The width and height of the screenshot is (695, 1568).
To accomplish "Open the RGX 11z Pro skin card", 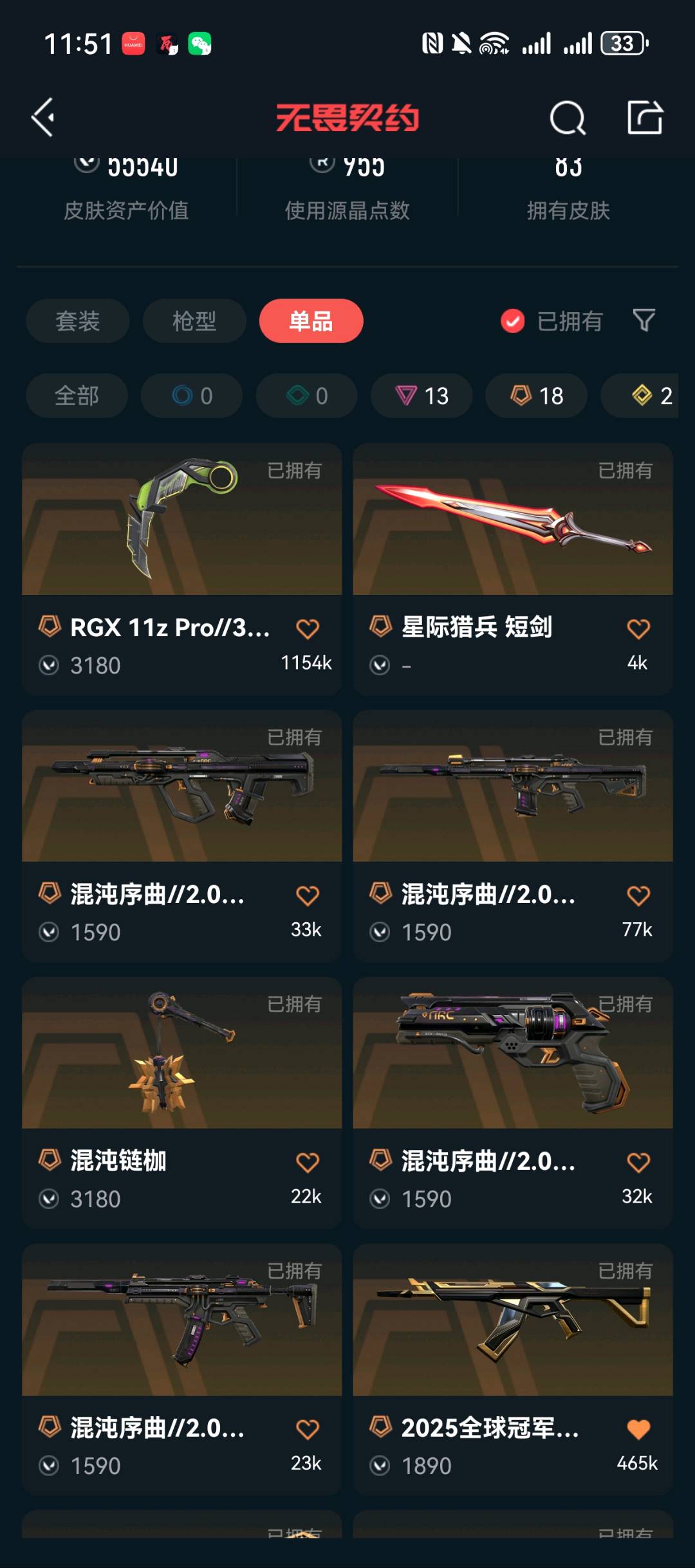I will [181, 569].
